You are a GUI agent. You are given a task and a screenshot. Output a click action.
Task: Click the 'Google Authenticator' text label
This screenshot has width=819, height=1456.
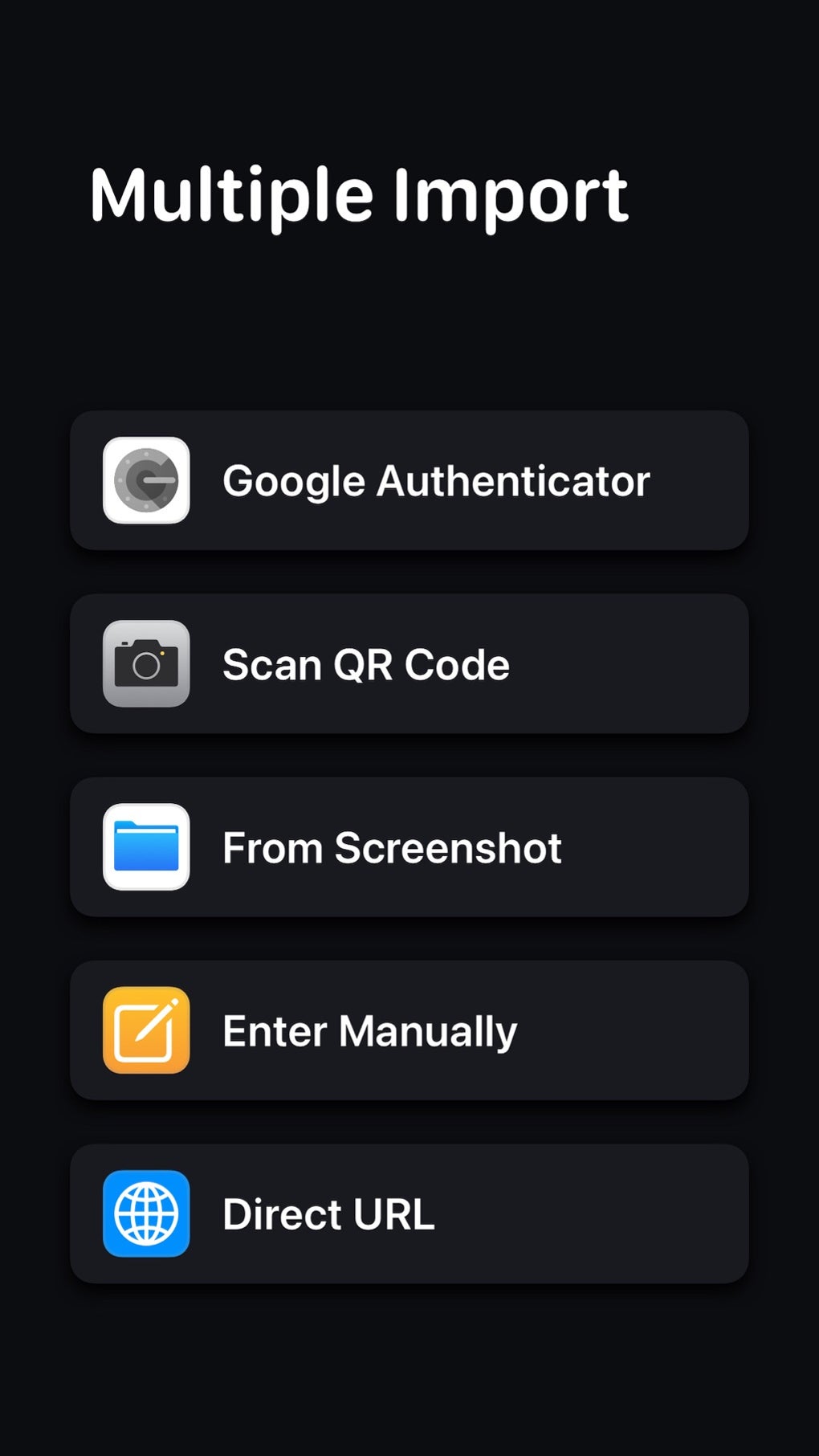[436, 479]
